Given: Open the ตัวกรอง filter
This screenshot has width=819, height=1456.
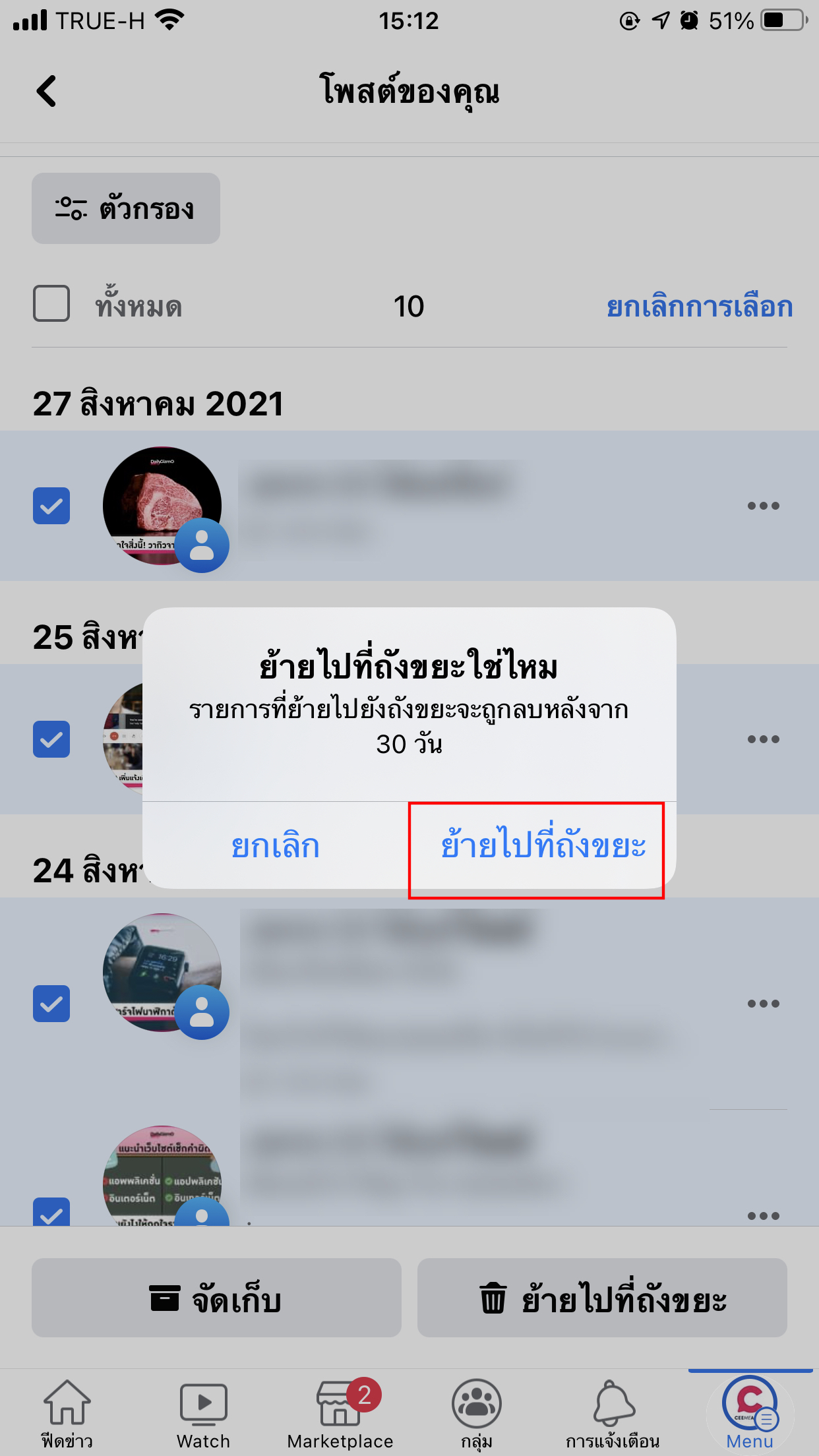Looking at the screenshot, I should coord(125,208).
